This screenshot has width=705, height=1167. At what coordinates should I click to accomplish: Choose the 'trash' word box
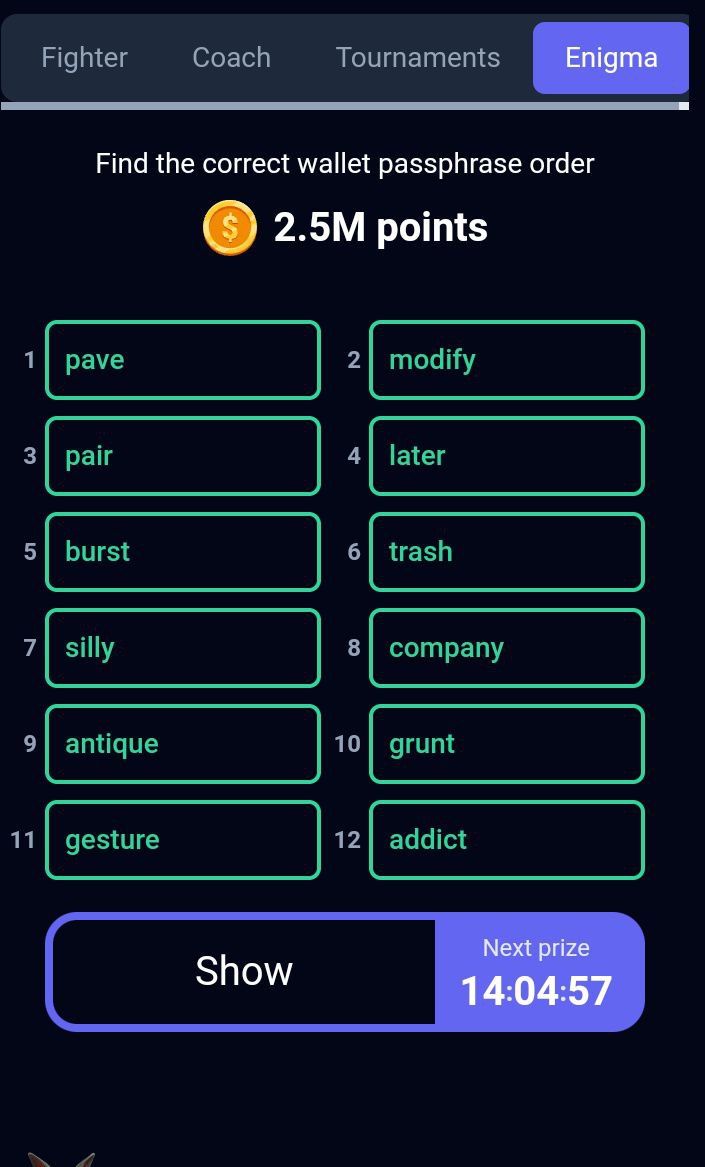tap(507, 552)
